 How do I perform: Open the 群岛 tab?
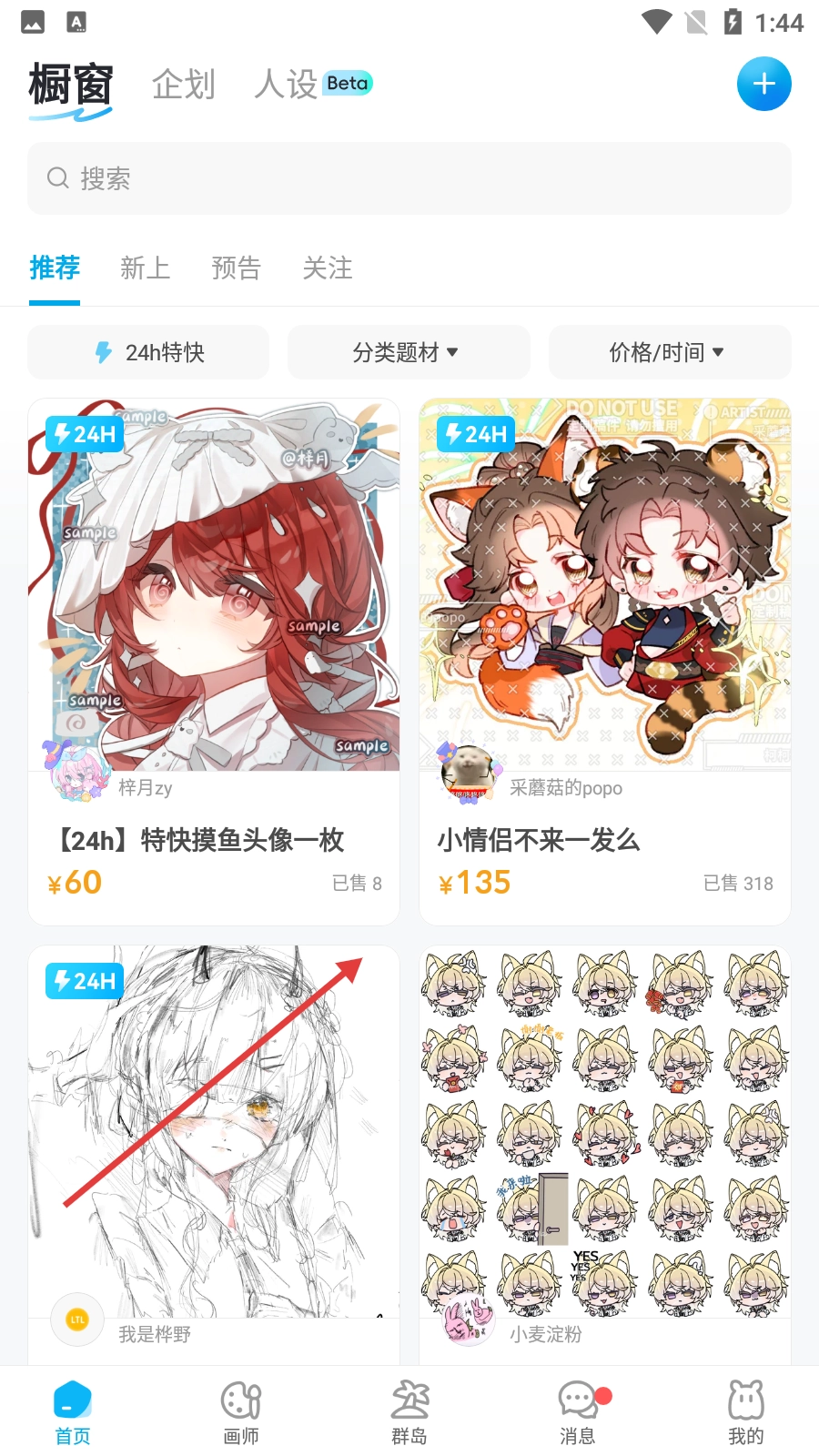coord(409,1411)
